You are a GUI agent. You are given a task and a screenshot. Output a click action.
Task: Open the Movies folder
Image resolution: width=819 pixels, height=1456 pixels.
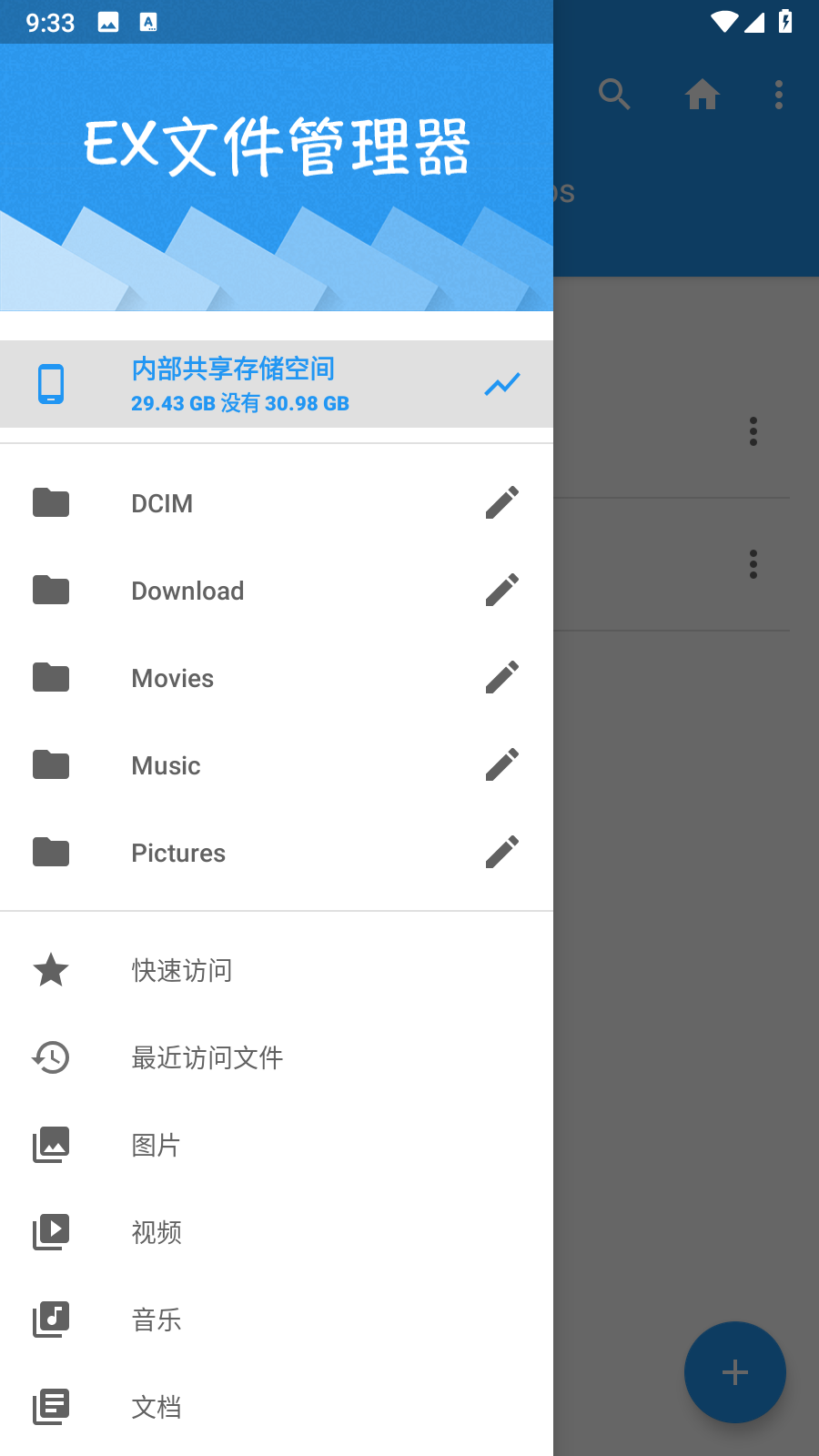coord(173,678)
